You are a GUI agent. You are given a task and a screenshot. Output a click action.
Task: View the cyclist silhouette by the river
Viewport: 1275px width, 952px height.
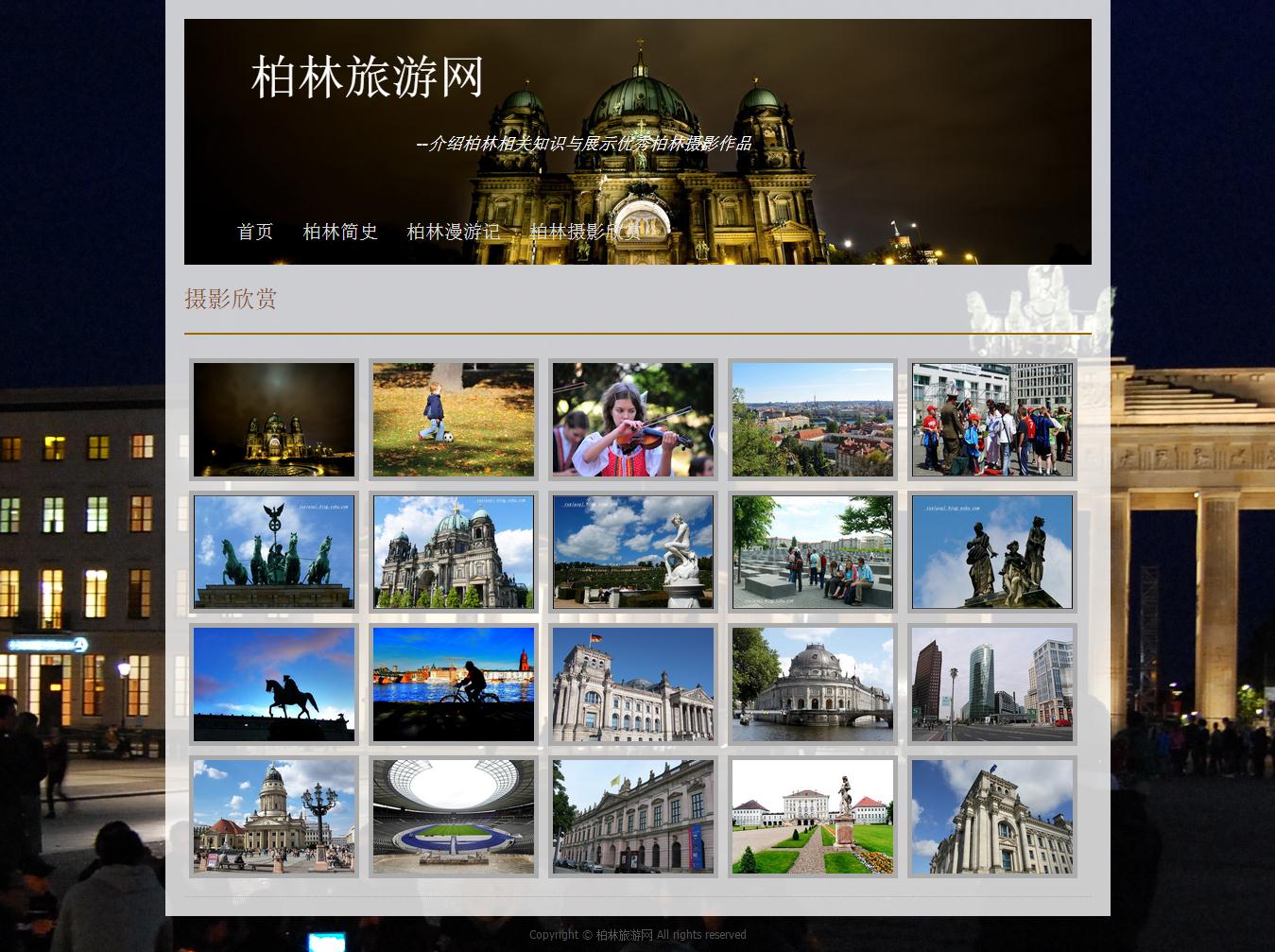point(454,684)
